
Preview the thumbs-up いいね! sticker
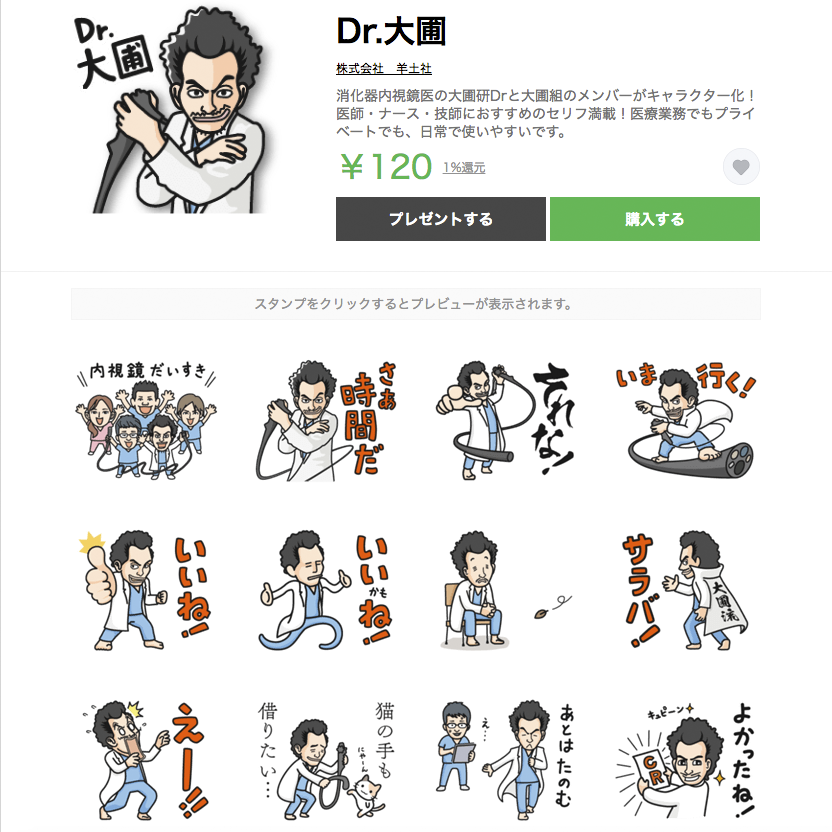[x=147, y=590]
